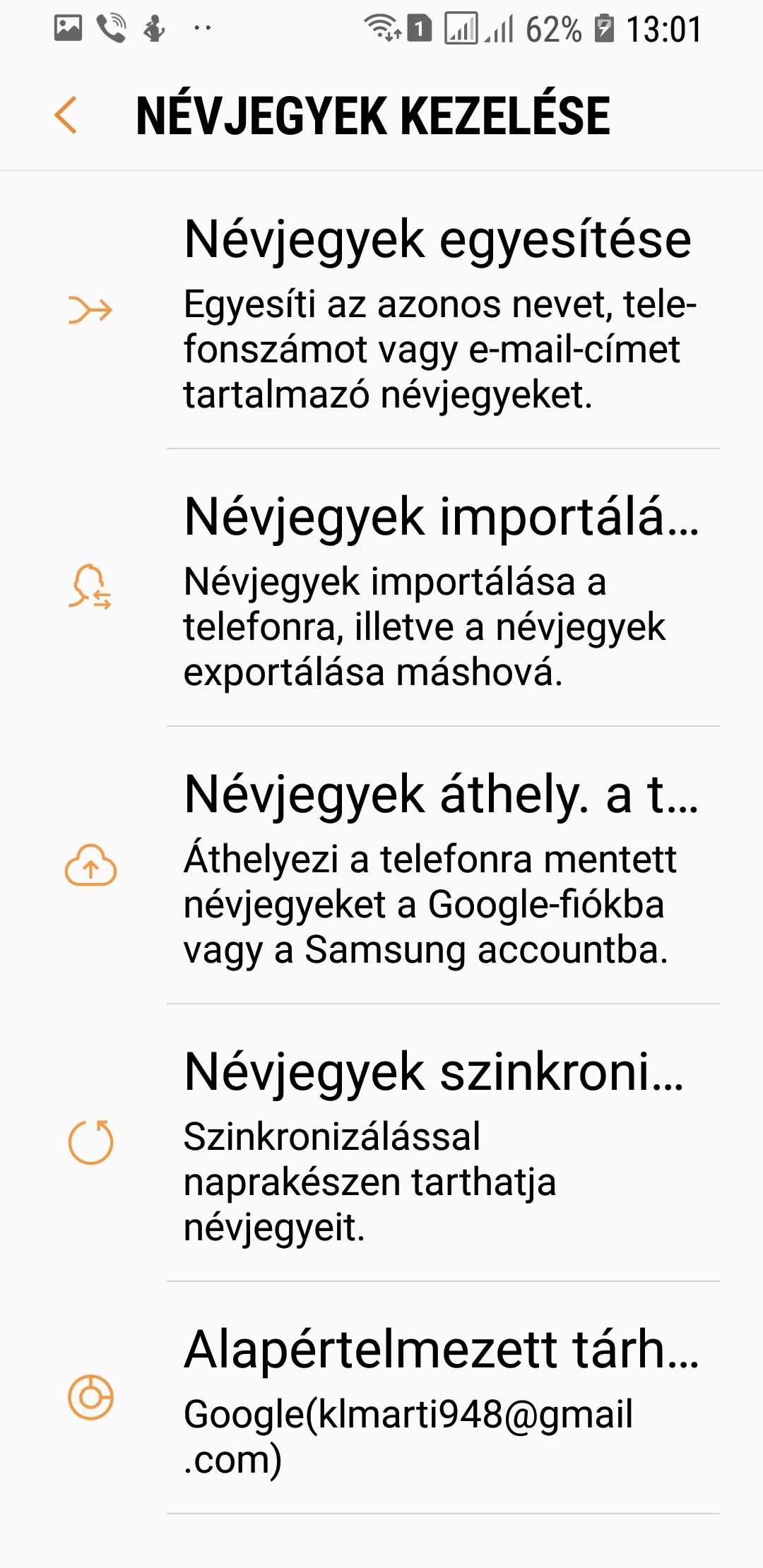The image size is (763, 1568).
Task: Open the Alapértelmezett tárhely setting
Action: (381, 1398)
